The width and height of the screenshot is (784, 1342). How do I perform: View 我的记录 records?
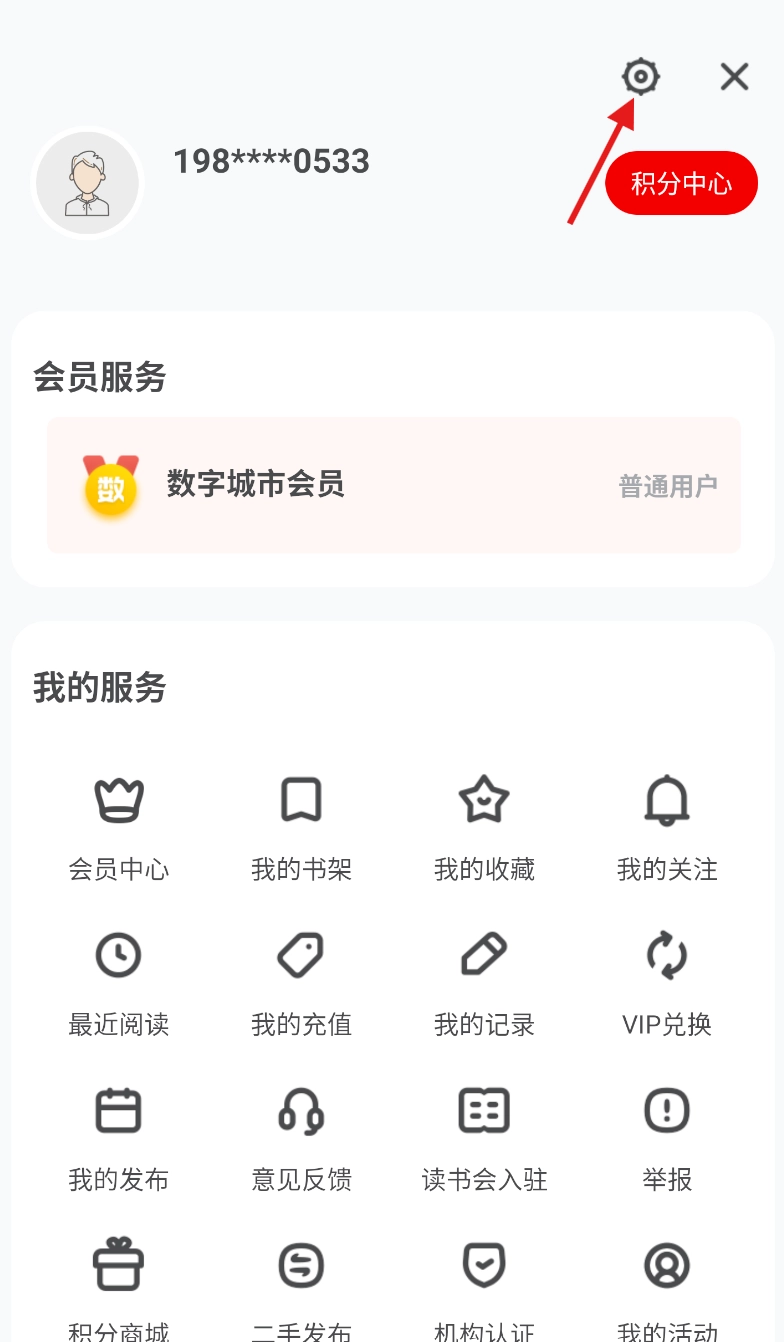484,982
